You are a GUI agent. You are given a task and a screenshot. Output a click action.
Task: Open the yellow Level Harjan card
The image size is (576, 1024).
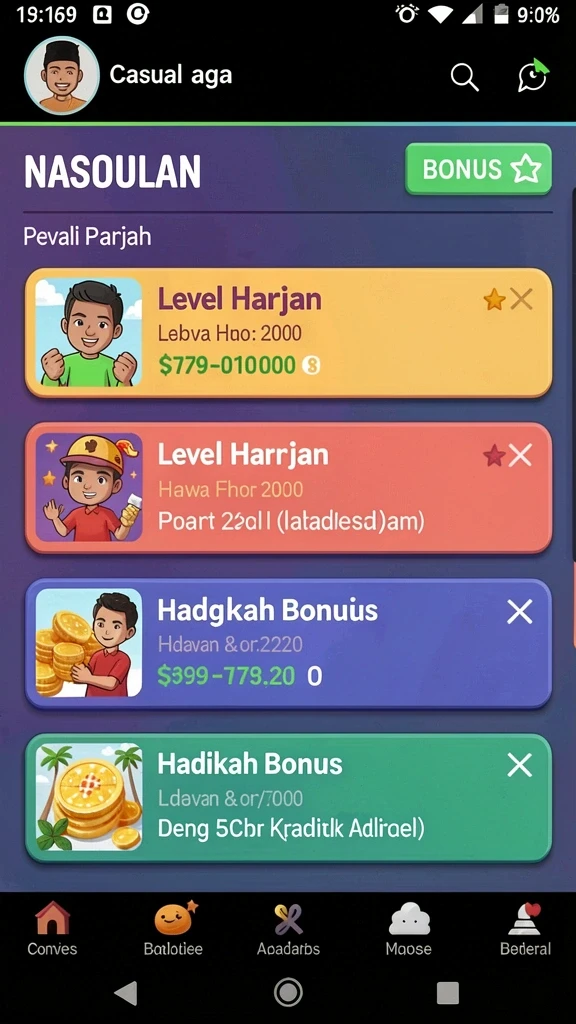coord(288,332)
